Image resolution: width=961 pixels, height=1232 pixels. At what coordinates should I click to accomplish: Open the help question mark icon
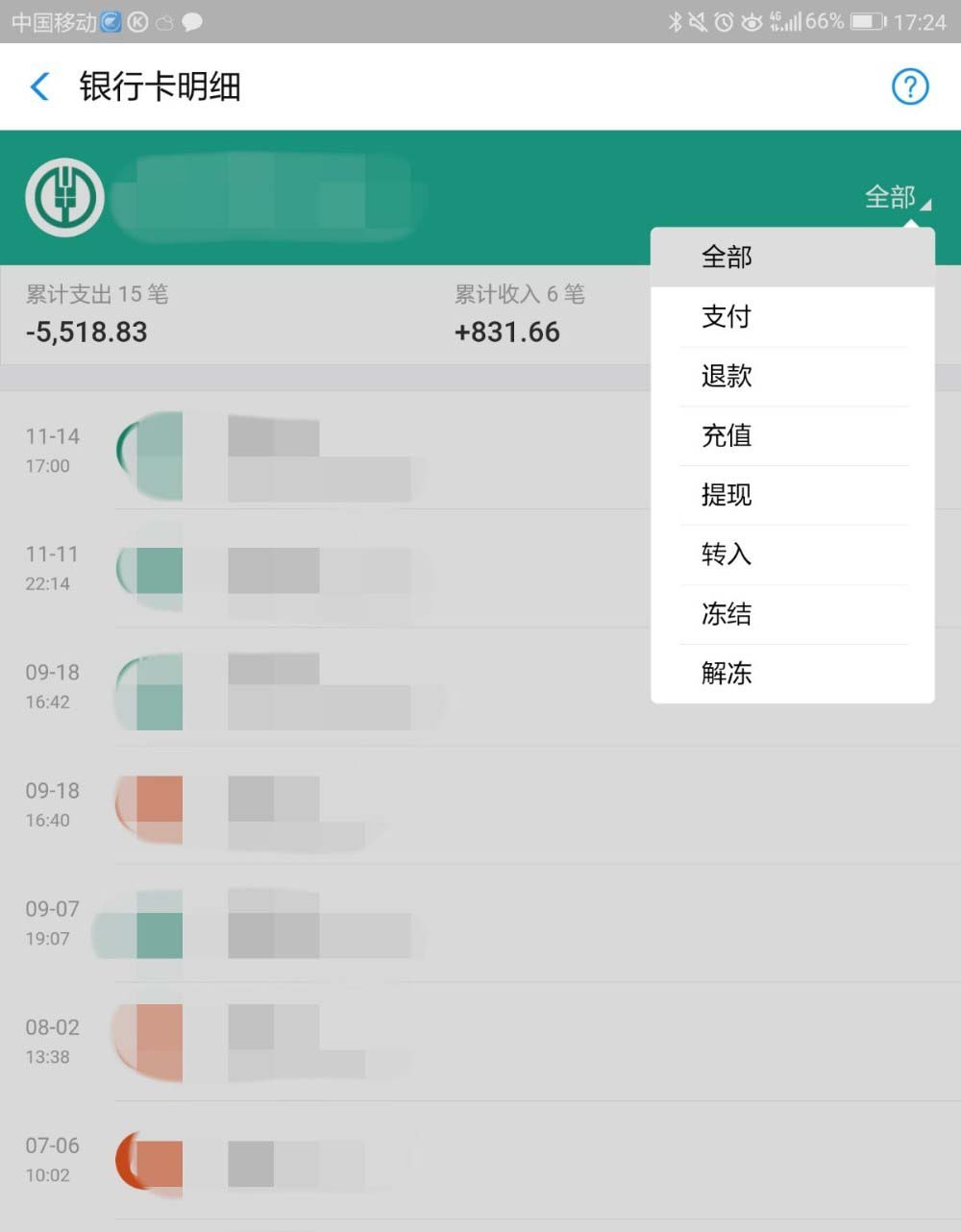909,86
